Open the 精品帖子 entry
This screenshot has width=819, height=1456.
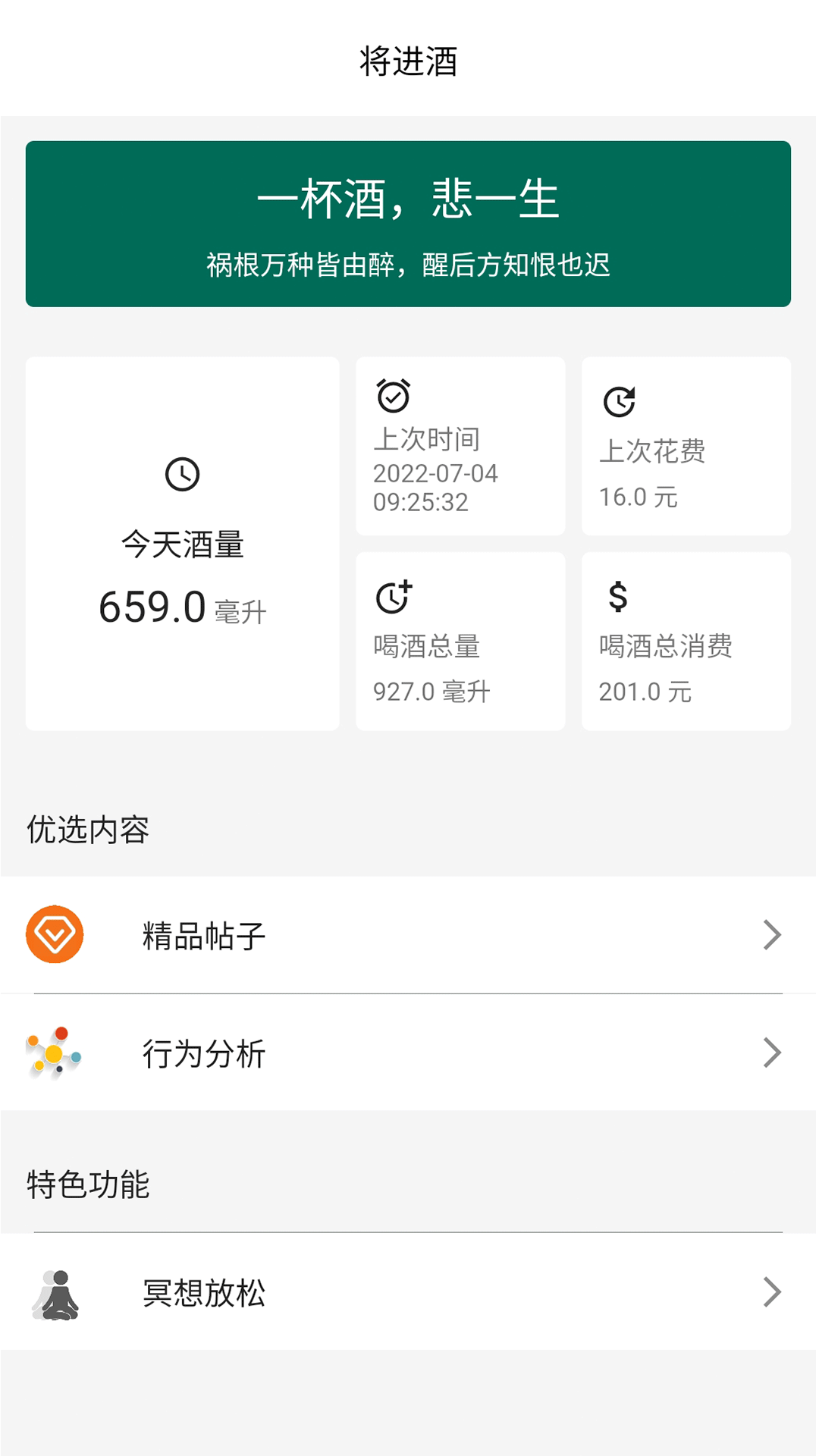pos(409,934)
